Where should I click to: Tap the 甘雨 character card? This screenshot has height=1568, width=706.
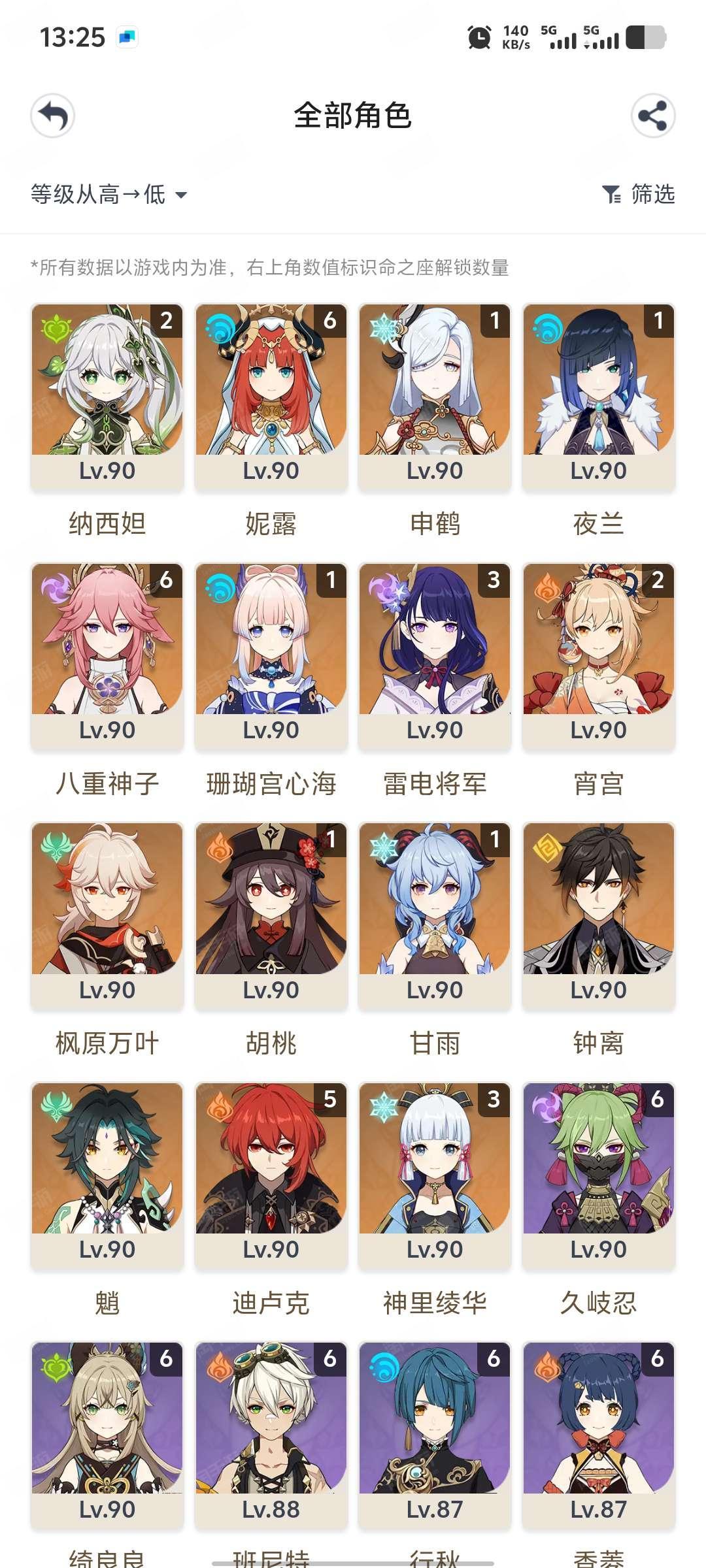click(435, 915)
